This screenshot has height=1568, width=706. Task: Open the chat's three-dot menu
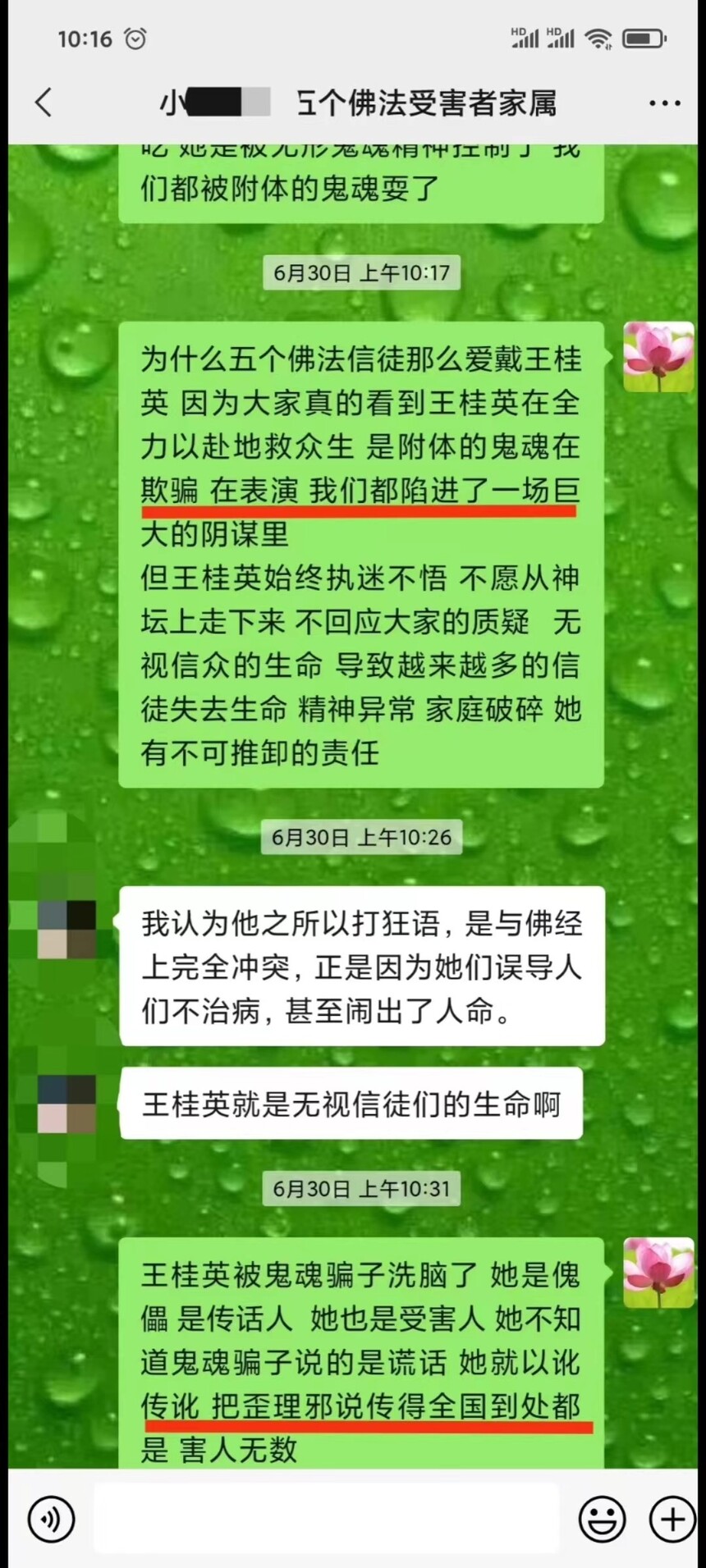[x=664, y=103]
